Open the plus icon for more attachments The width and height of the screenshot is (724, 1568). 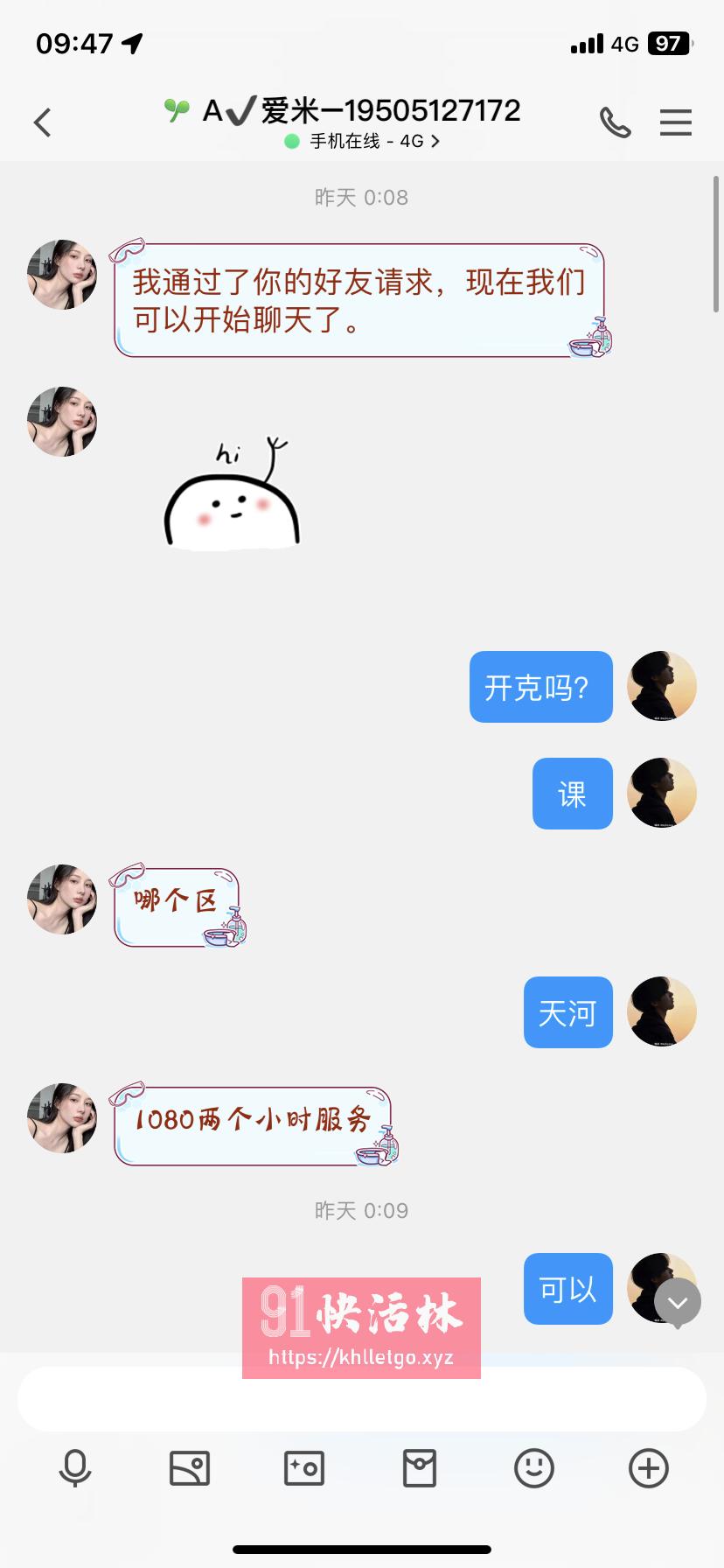648,1469
